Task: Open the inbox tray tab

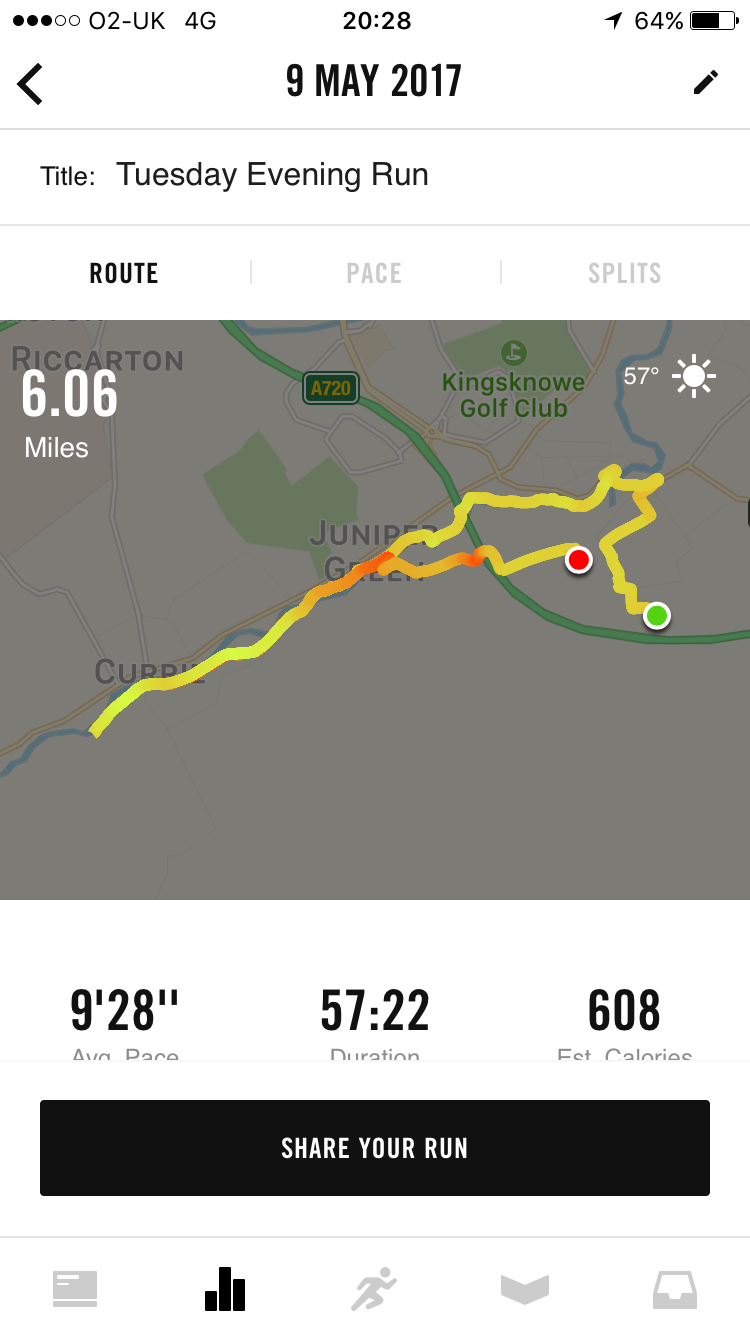Action: [x=675, y=1288]
